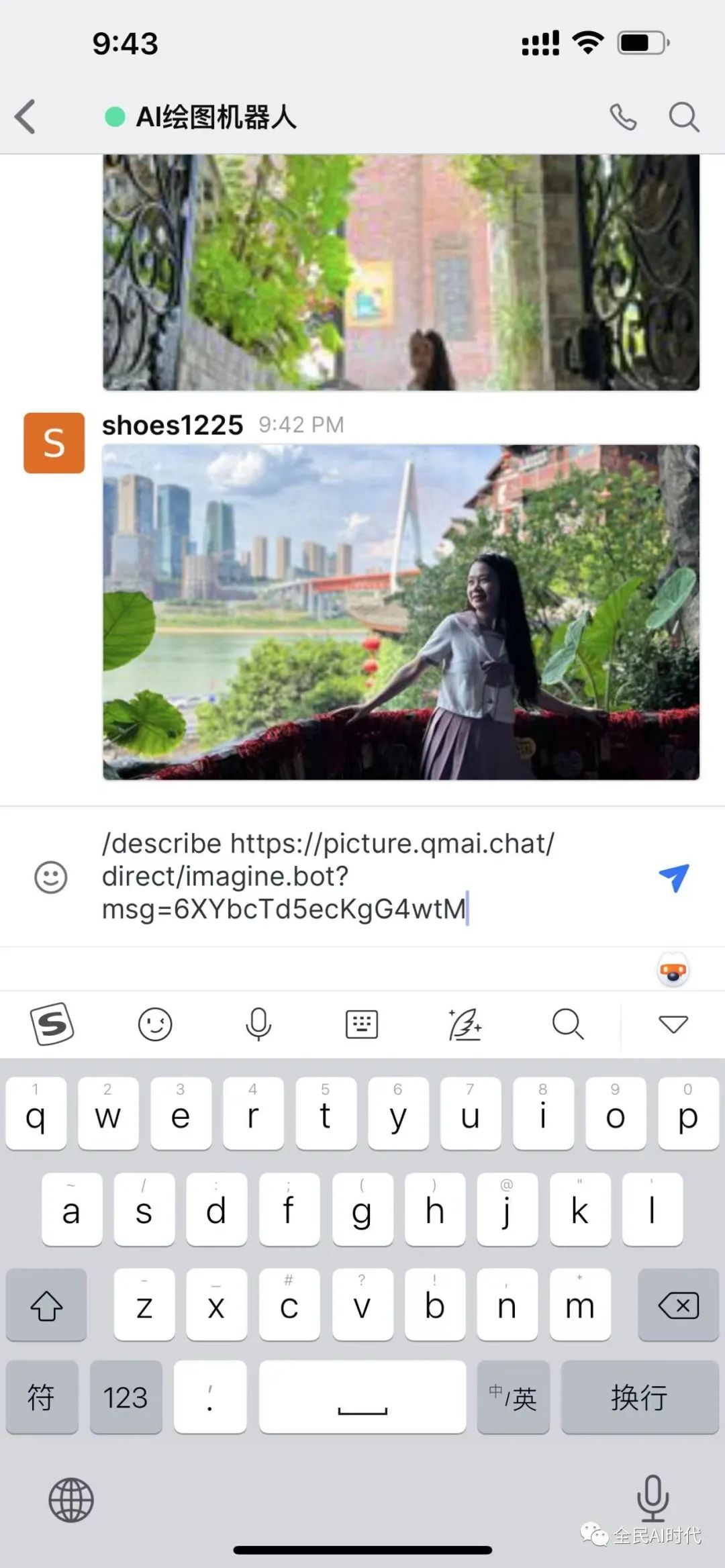Start a voice call with AI绘图机器人
Viewport: 725px width, 1568px height.
tap(623, 117)
